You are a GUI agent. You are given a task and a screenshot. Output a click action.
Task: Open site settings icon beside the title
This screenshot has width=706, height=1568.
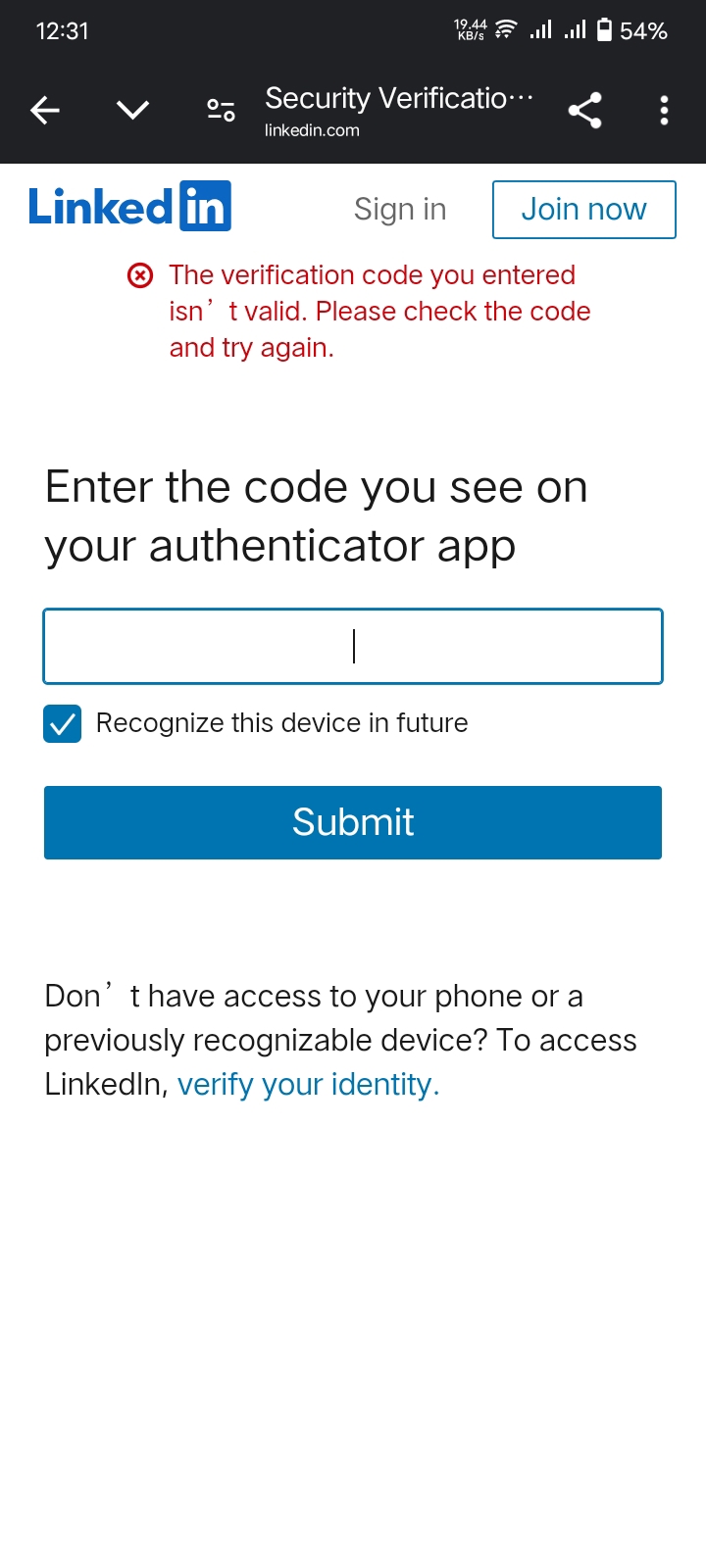coord(221,111)
